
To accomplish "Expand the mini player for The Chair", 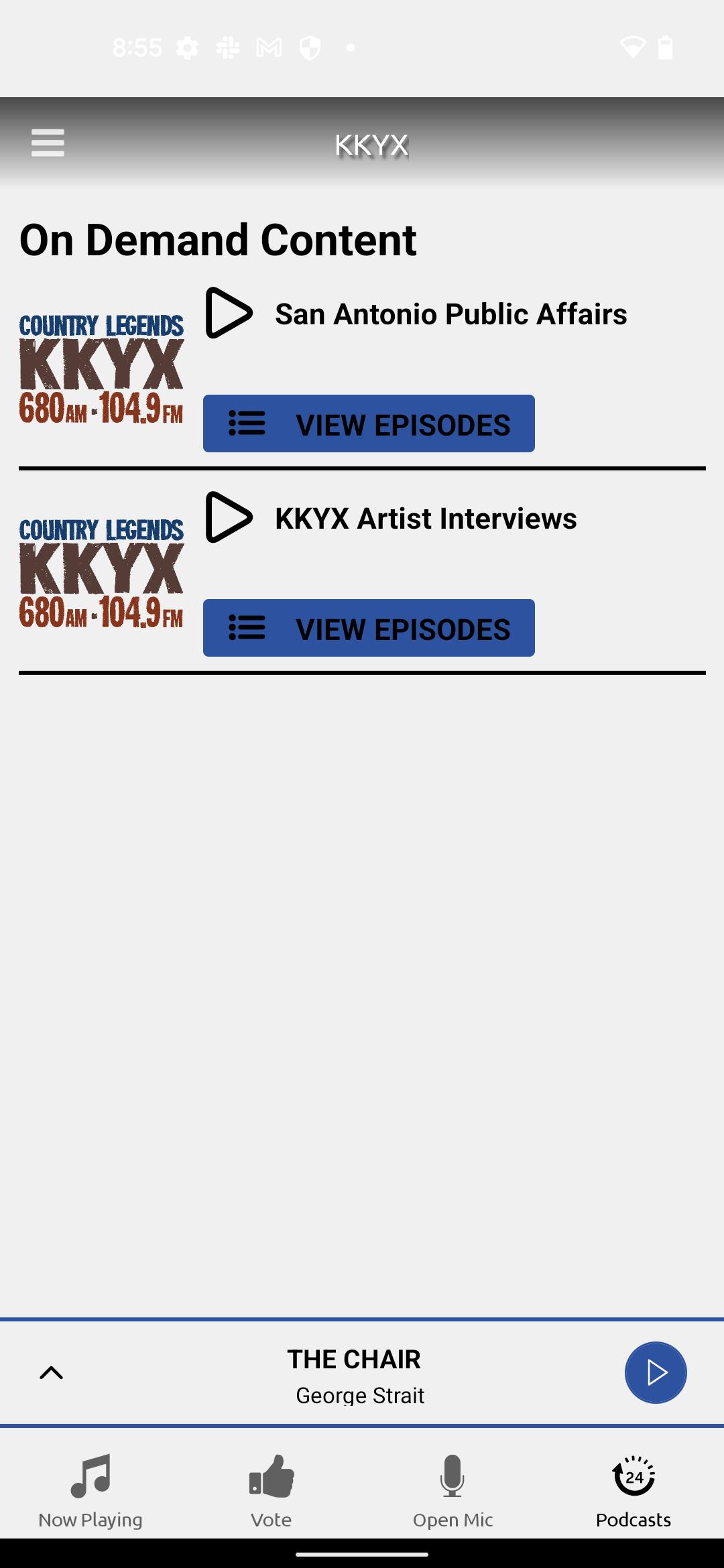I will [51, 1373].
